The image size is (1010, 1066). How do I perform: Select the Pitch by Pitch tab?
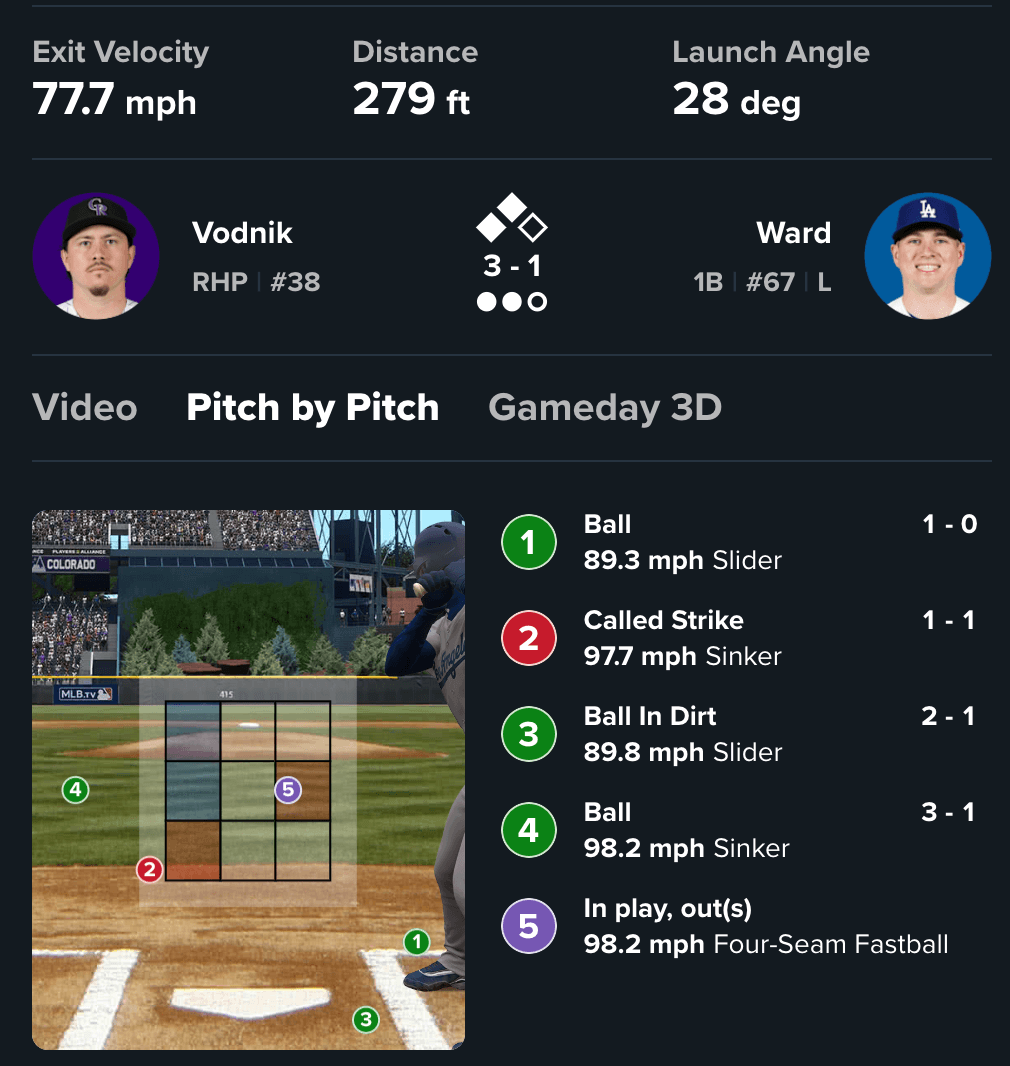click(x=312, y=408)
